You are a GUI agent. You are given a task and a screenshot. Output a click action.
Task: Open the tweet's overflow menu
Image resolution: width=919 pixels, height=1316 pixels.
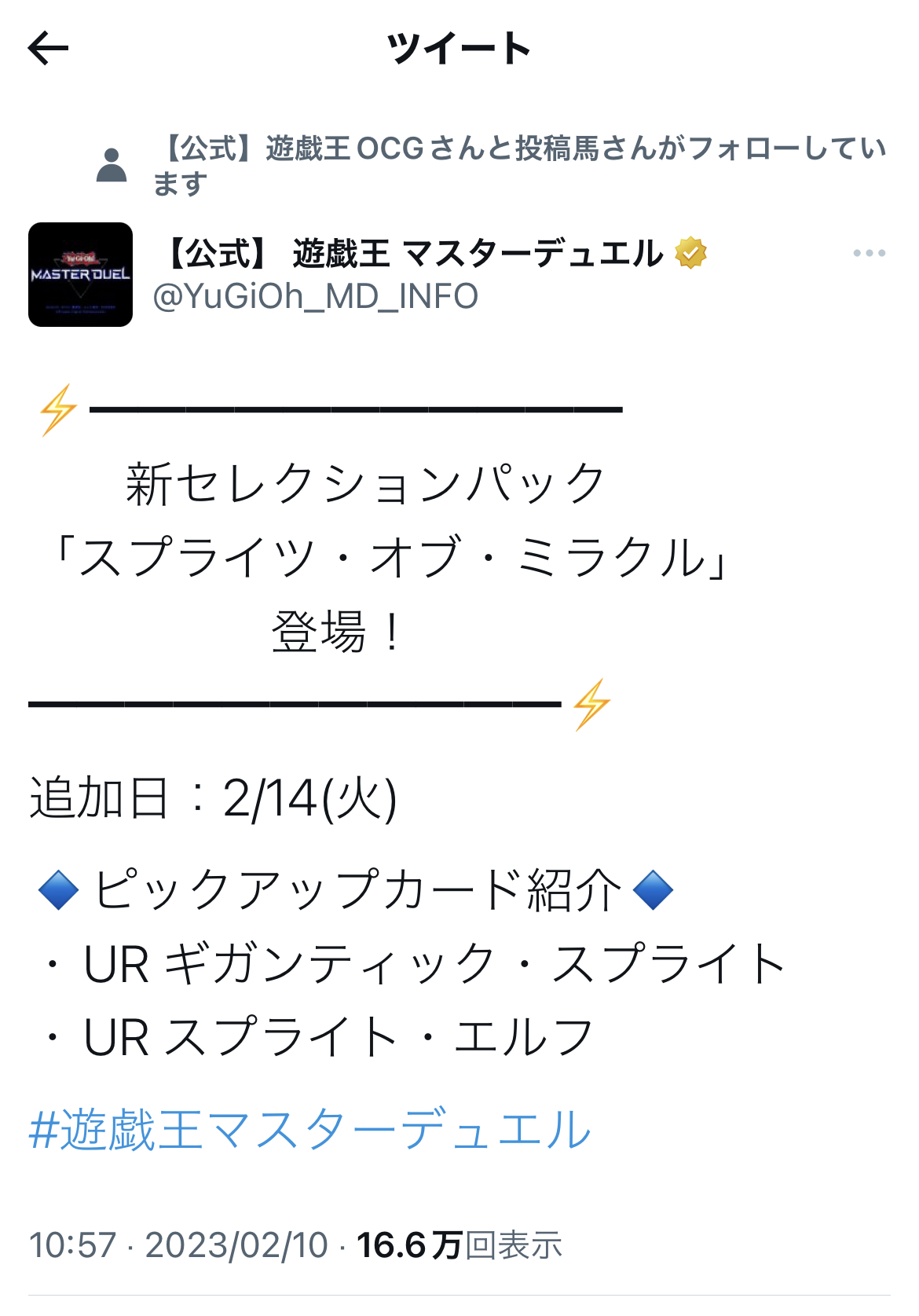(869, 253)
